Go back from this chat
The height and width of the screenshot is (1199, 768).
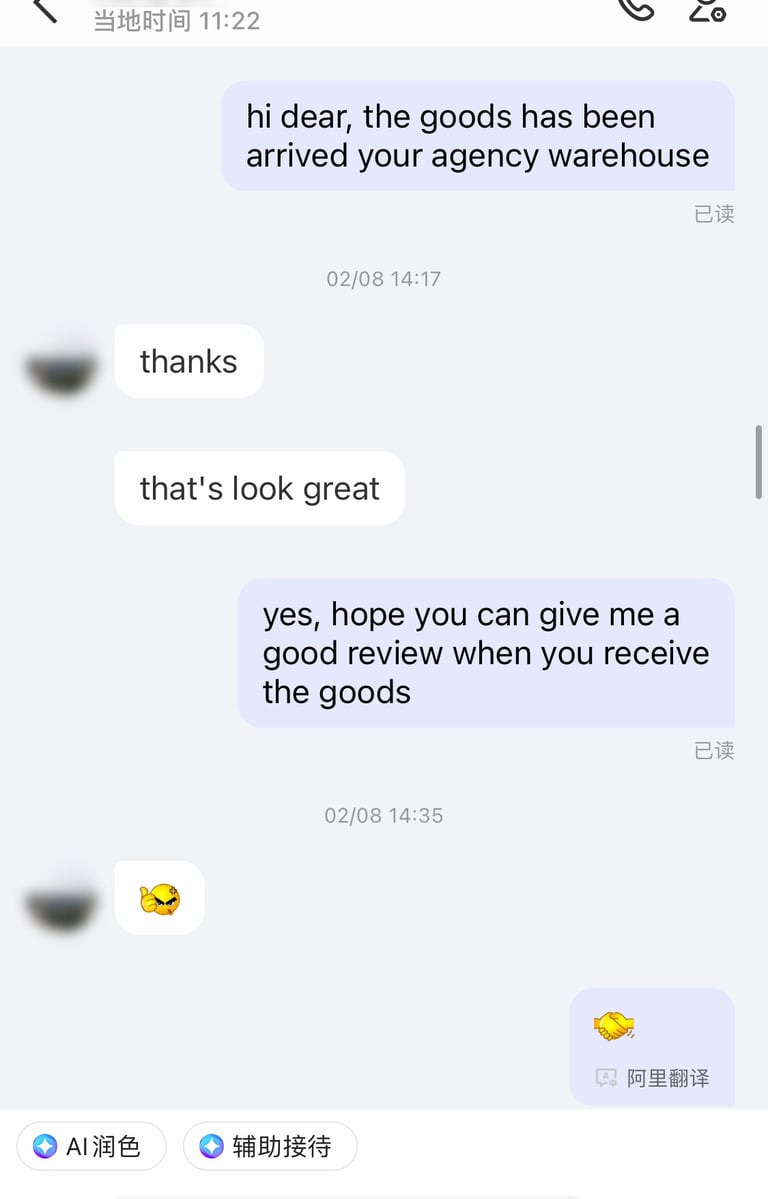44,10
